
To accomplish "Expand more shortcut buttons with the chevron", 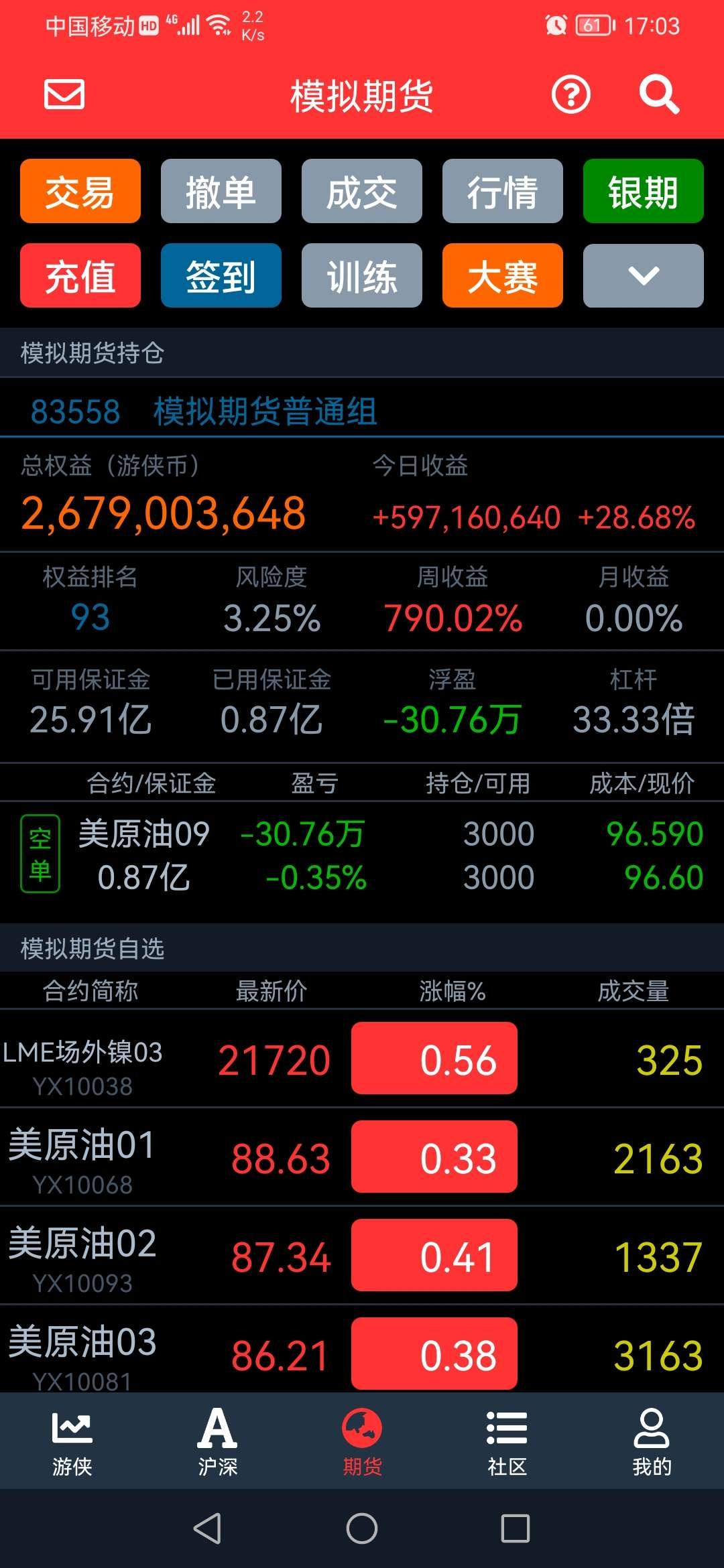I will point(644,275).
